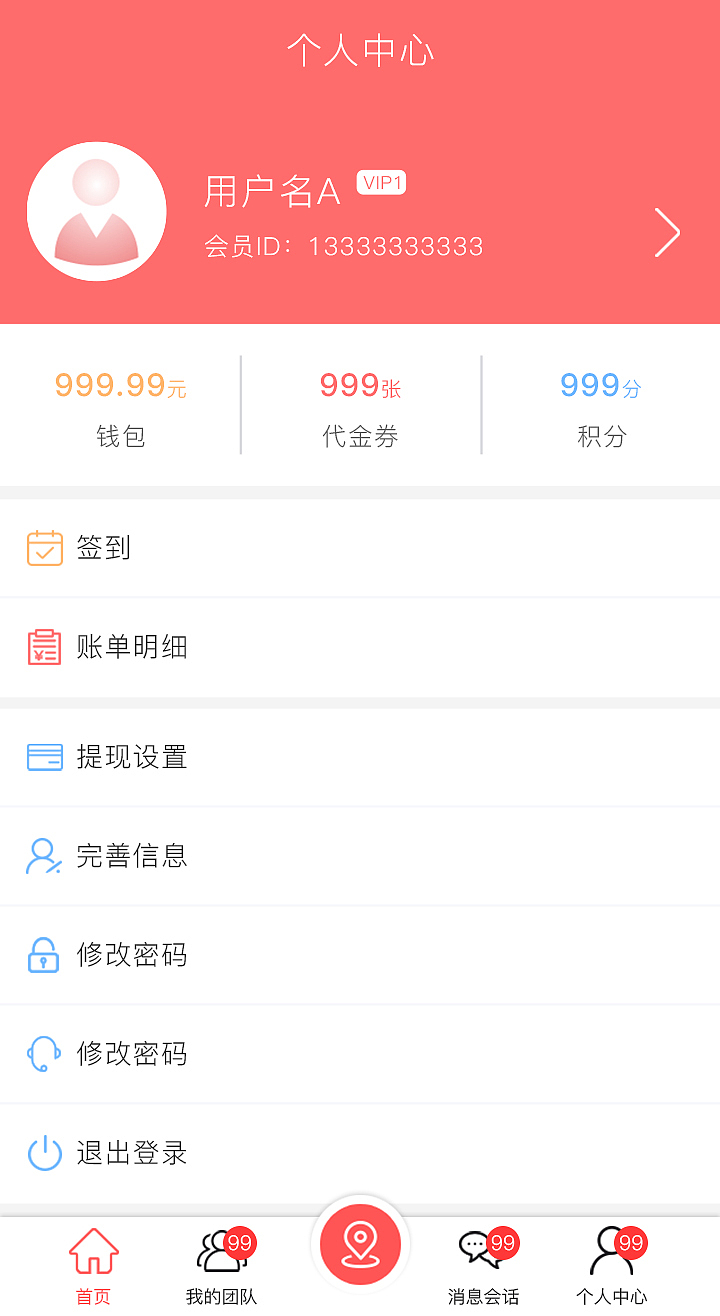
Task: Open the 钱包 wallet showing 999.99元
Action: [x=120, y=405]
